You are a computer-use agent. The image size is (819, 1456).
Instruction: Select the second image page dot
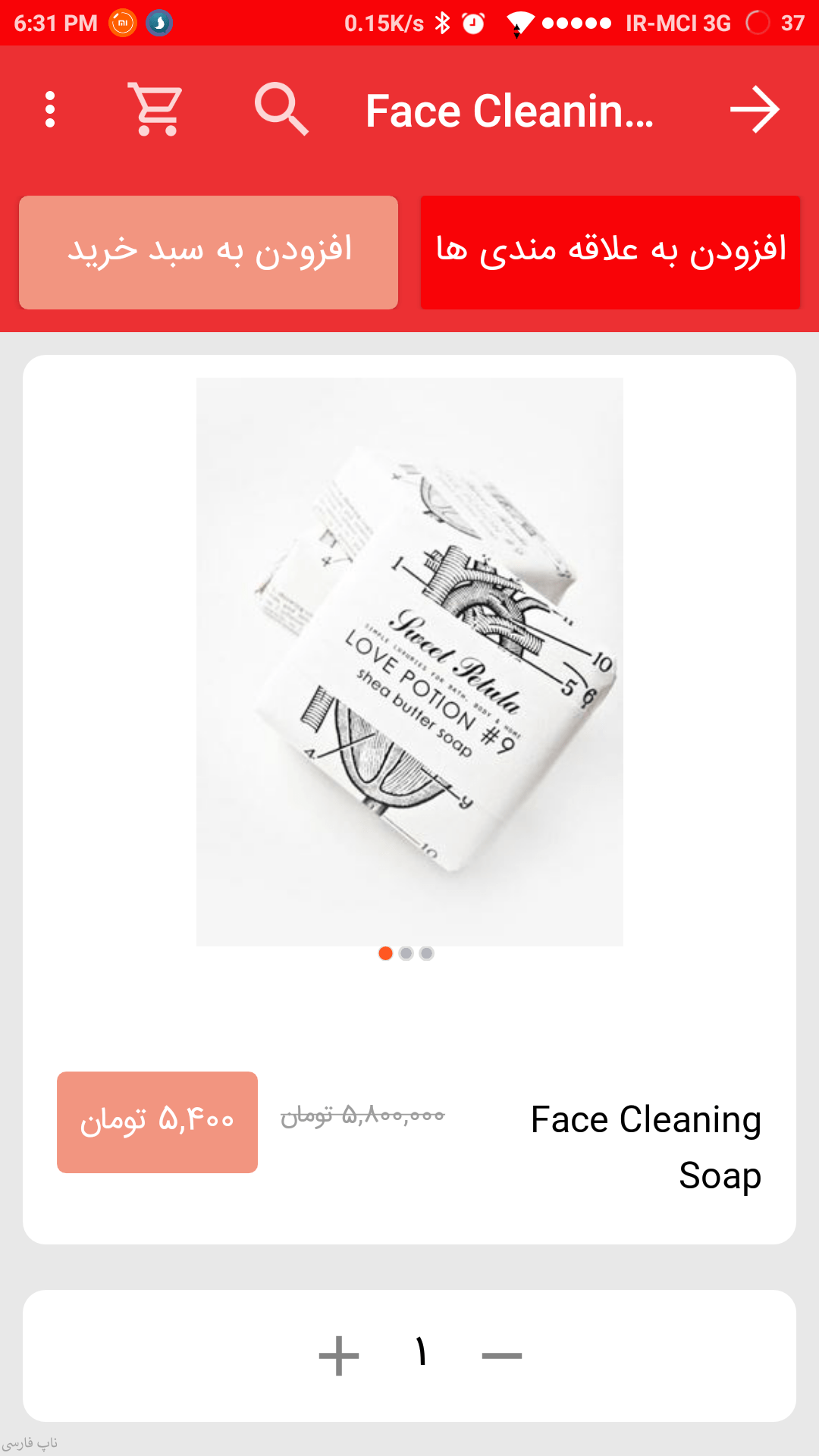pyautogui.click(x=406, y=953)
